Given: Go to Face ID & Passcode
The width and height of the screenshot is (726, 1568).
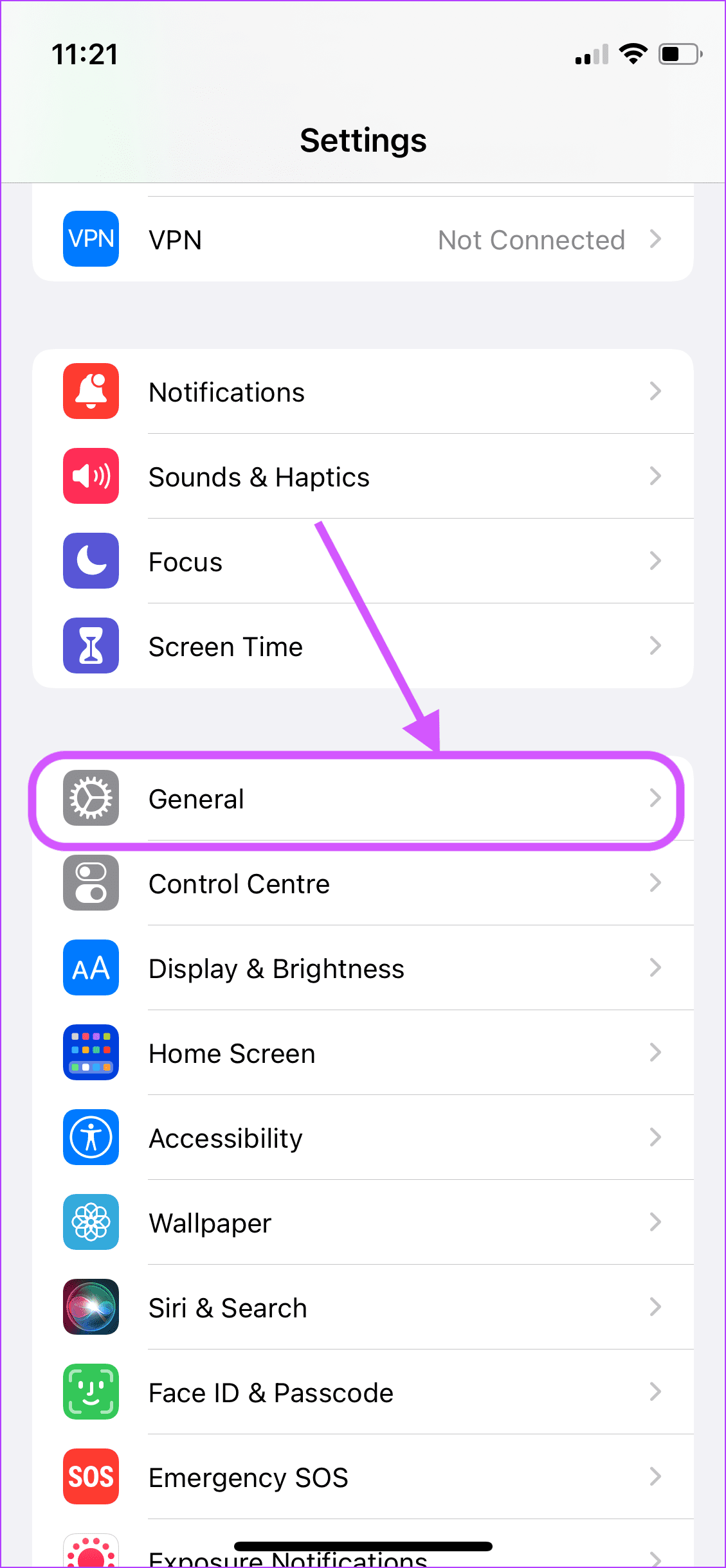Looking at the screenshot, I should 363,1392.
